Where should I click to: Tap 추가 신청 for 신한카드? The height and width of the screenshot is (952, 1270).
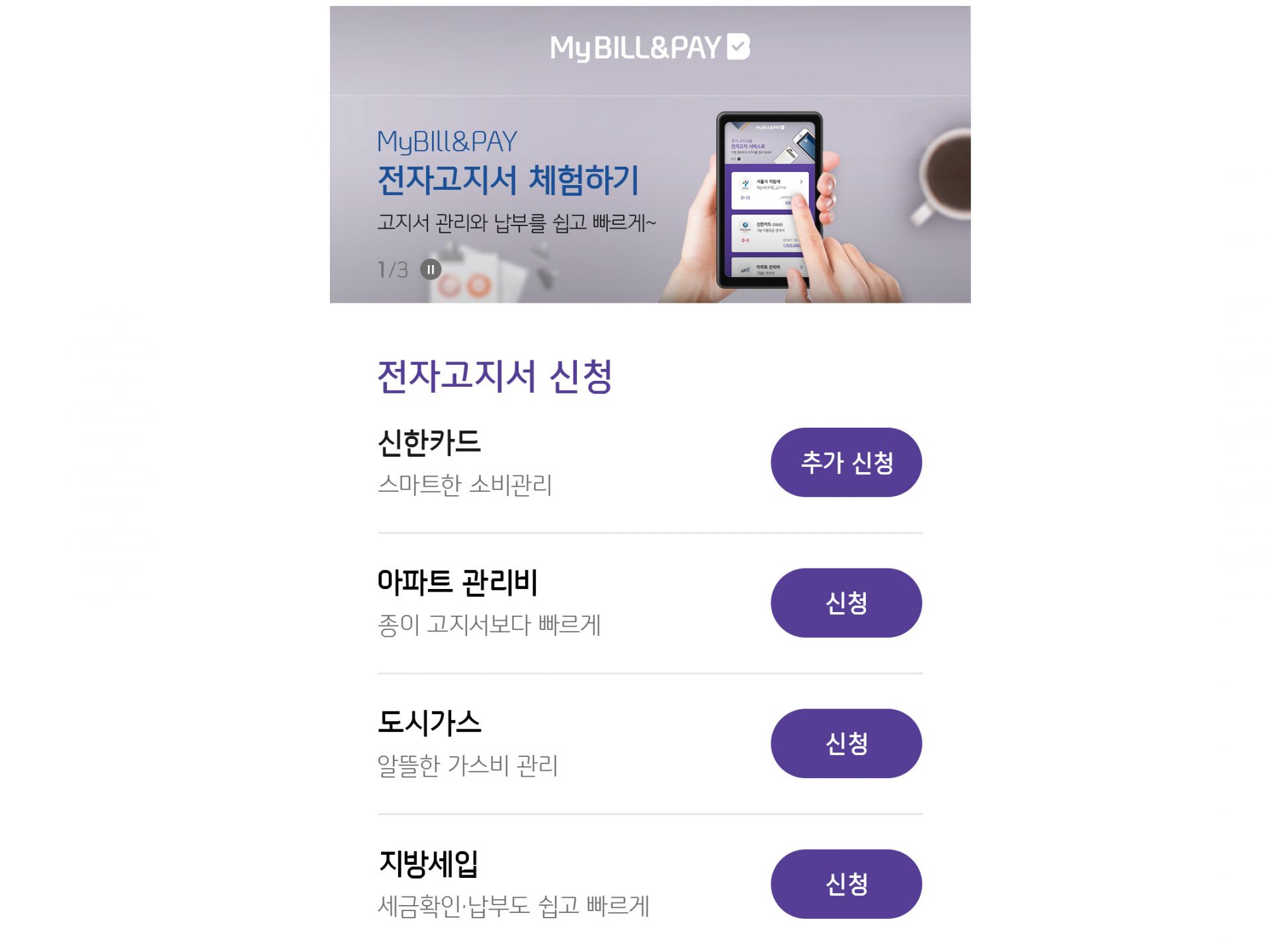pos(846,462)
